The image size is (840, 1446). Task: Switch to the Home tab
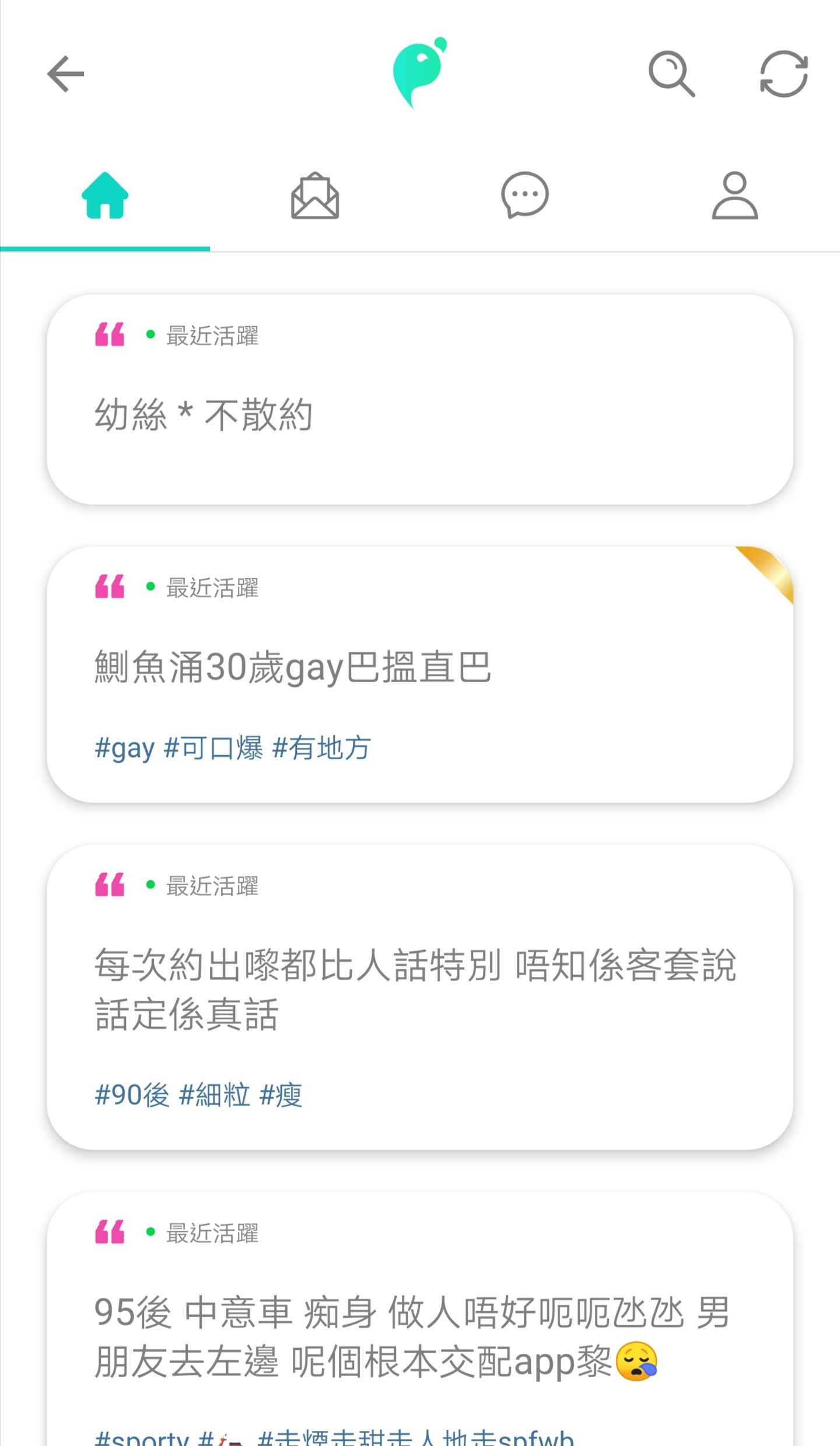tap(105, 195)
